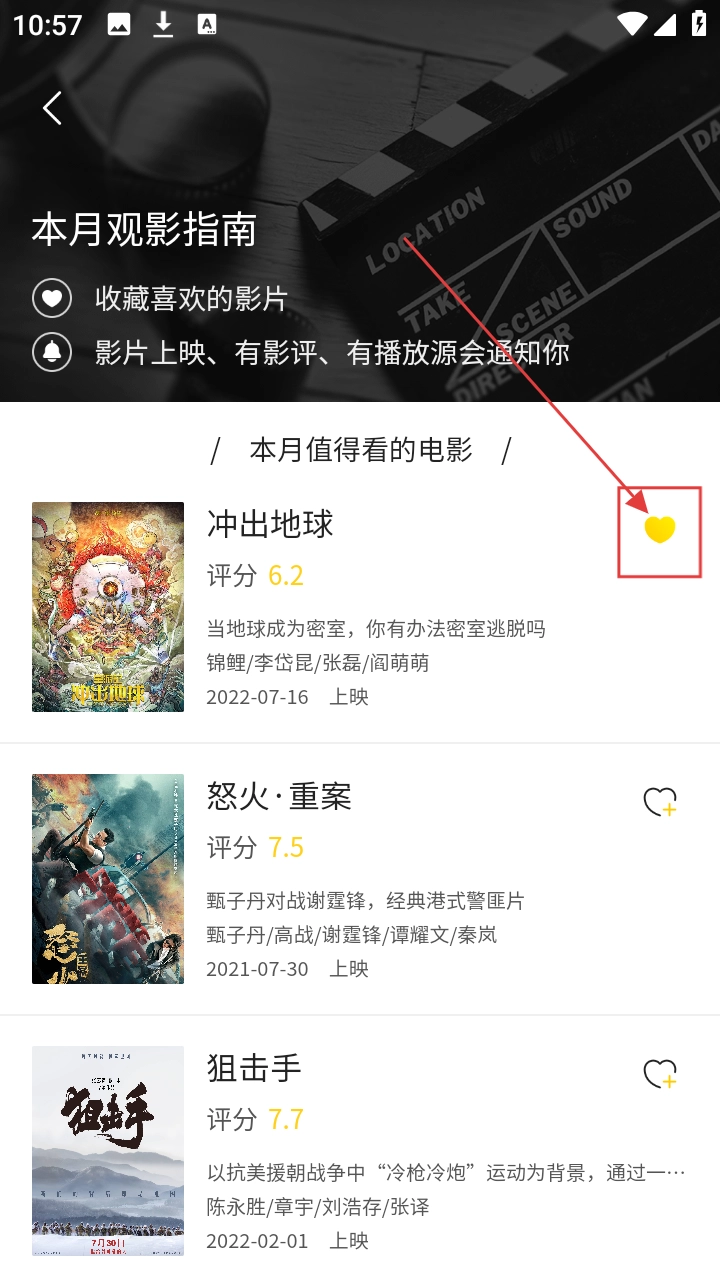Favorite the movie 狙击手
The height and width of the screenshot is (1280, 720).
[660, 1074]
